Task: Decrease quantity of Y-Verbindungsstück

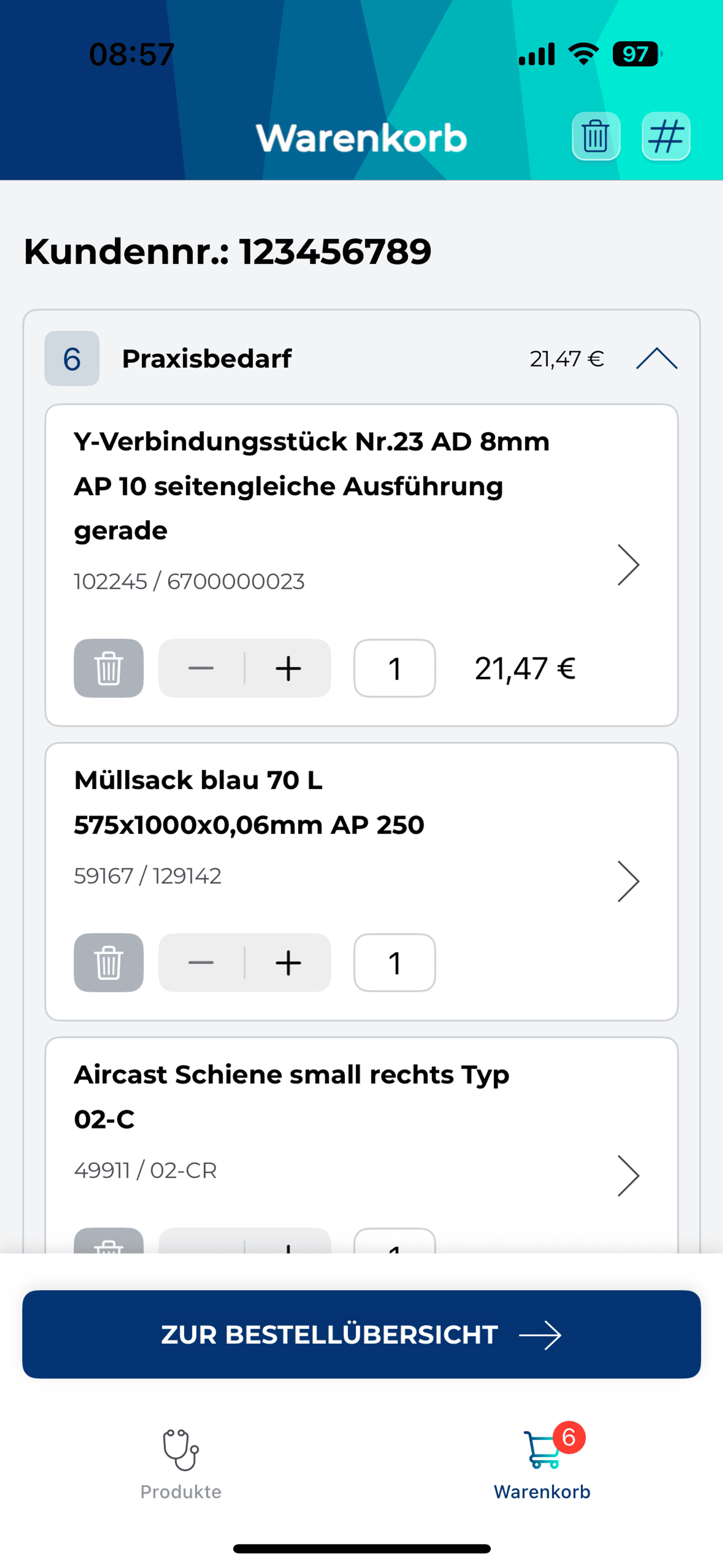Action: pos(201,668)
